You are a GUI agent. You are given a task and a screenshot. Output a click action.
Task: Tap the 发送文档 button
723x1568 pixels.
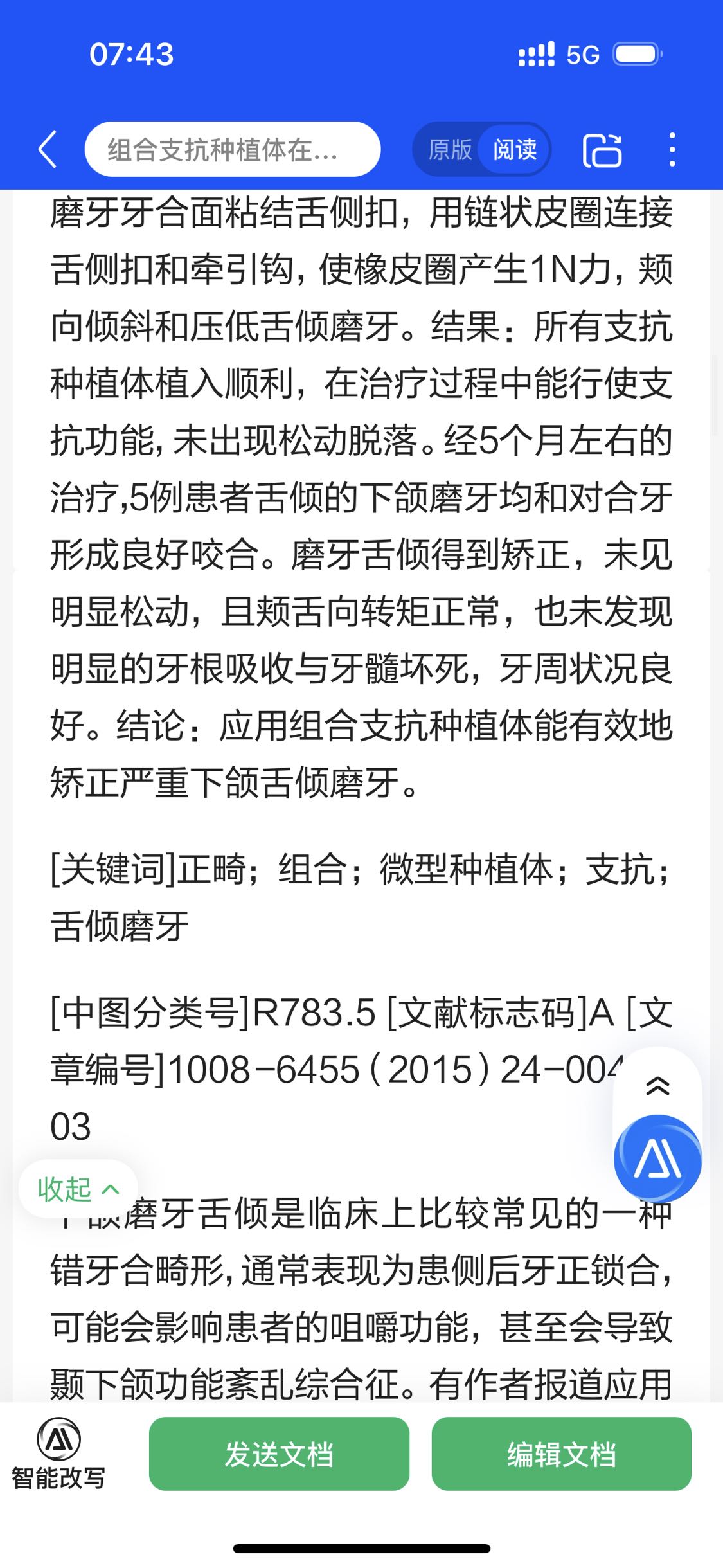pos(279,1454)
